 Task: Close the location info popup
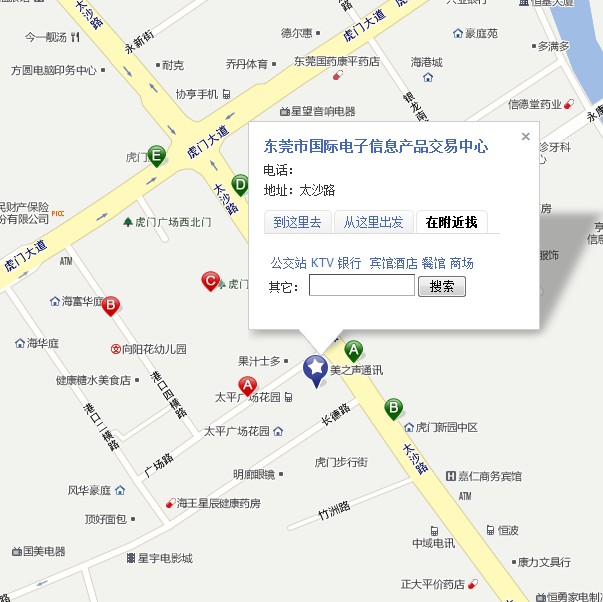click(x=526, y=137)
